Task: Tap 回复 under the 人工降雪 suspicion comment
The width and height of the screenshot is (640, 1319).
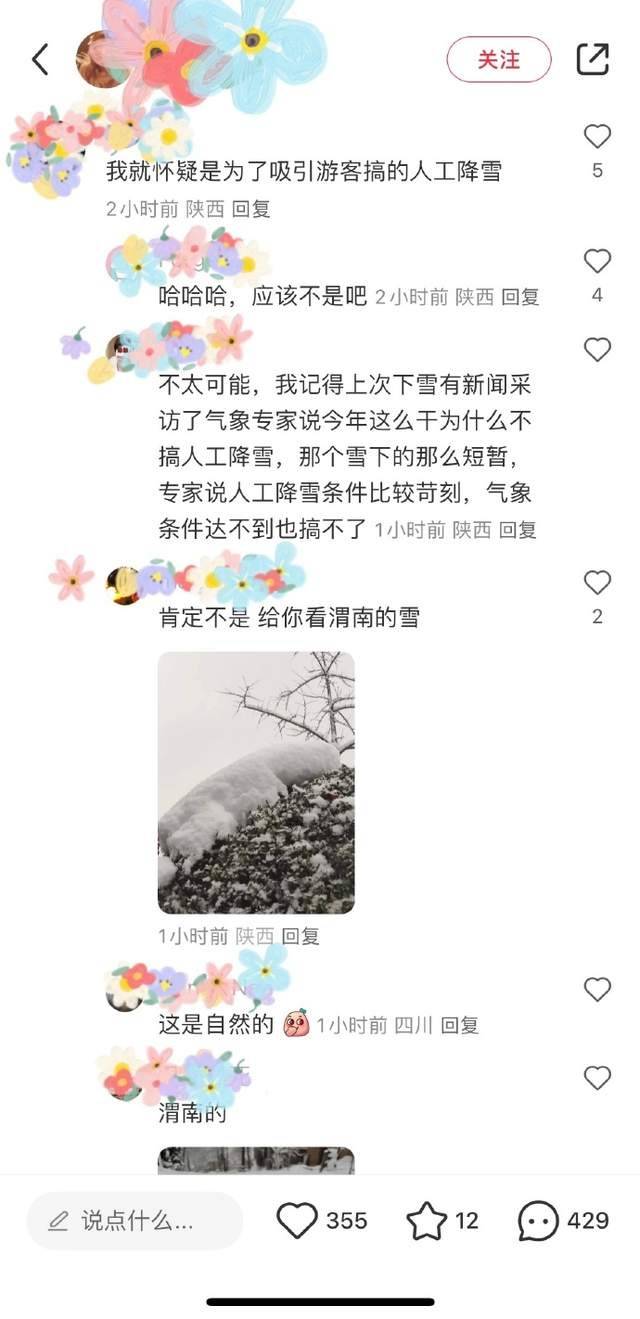Action: coord(251,209)
